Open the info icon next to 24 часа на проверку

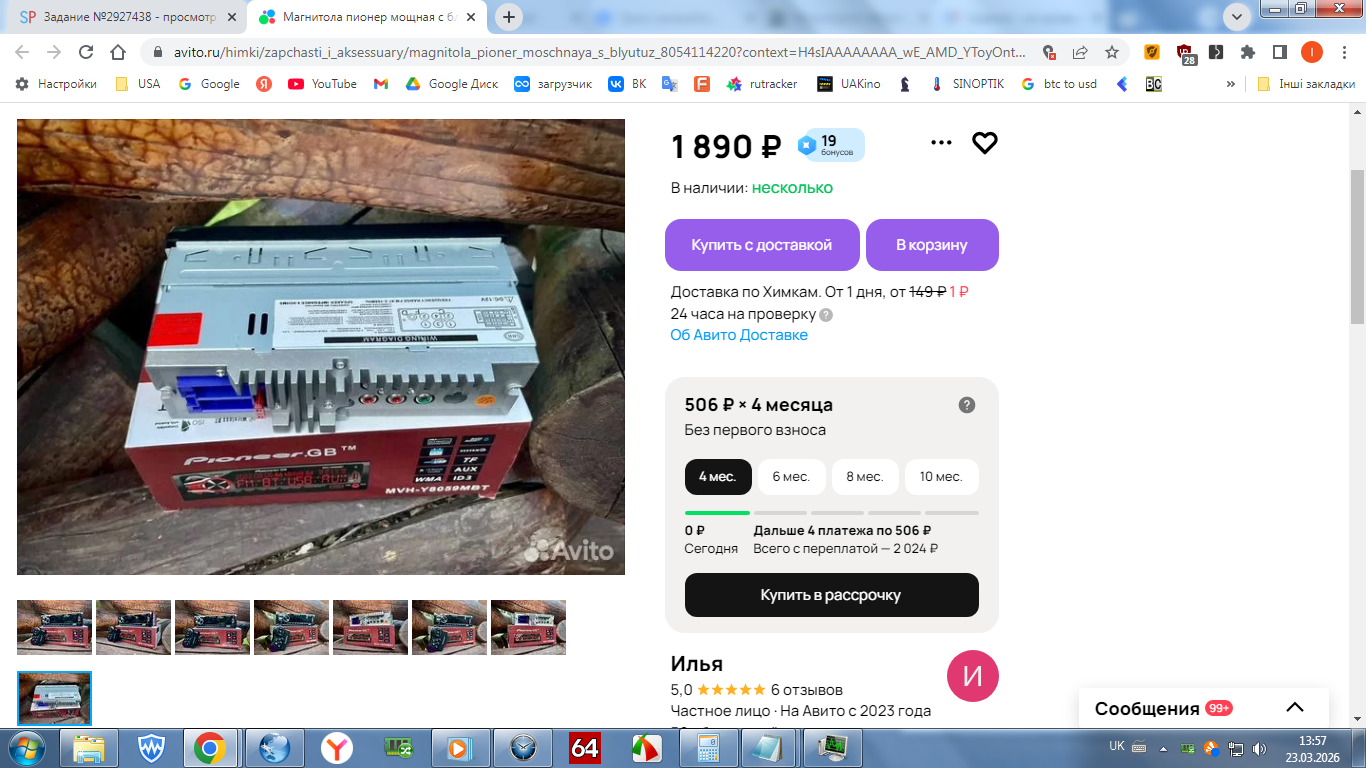click(826, 315)
